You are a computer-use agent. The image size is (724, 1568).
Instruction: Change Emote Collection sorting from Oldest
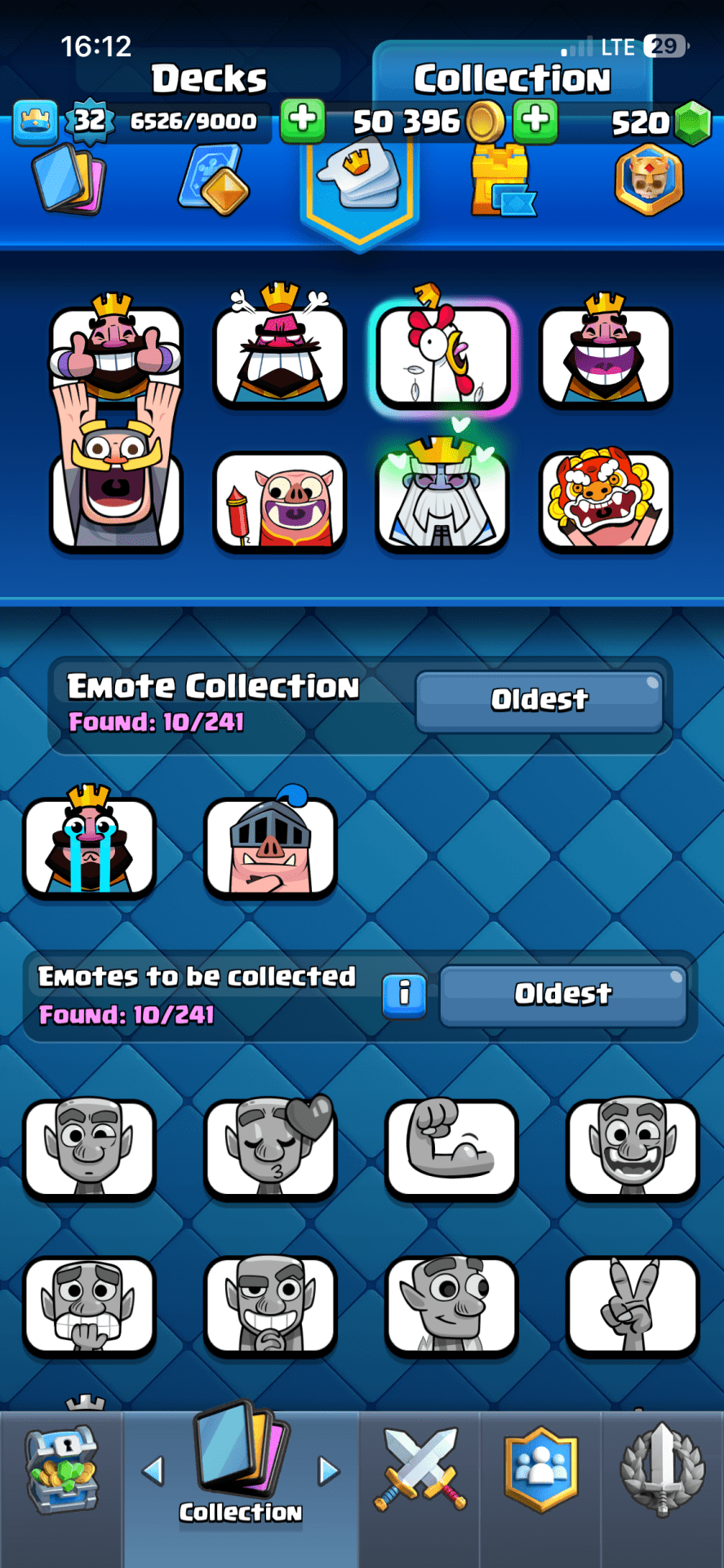click(539, 701)
